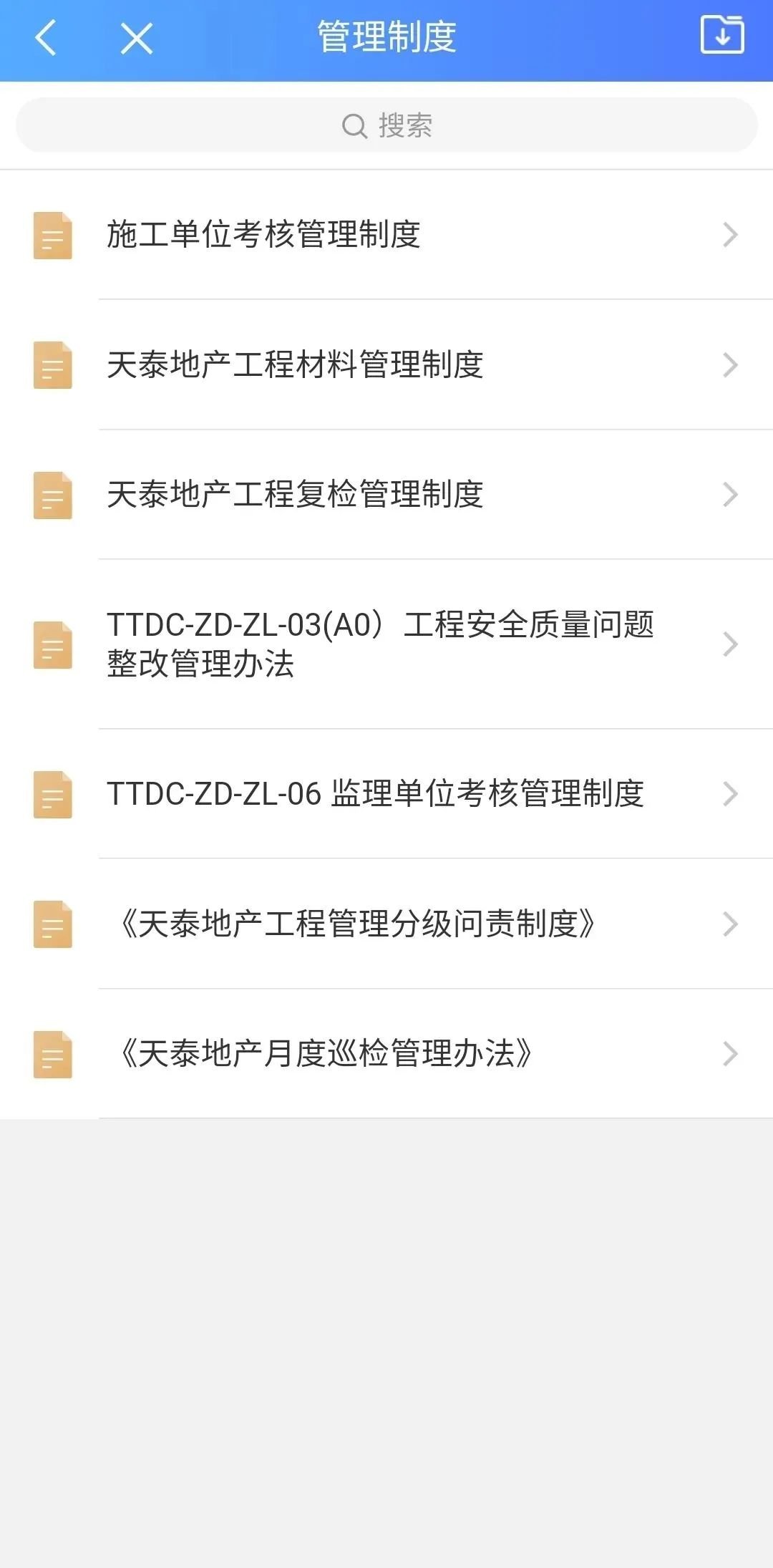Open TTDC-ZD-ZL-06 监理单位考核管理制度
Screen dimensions: 773x1568
[386, 794]
